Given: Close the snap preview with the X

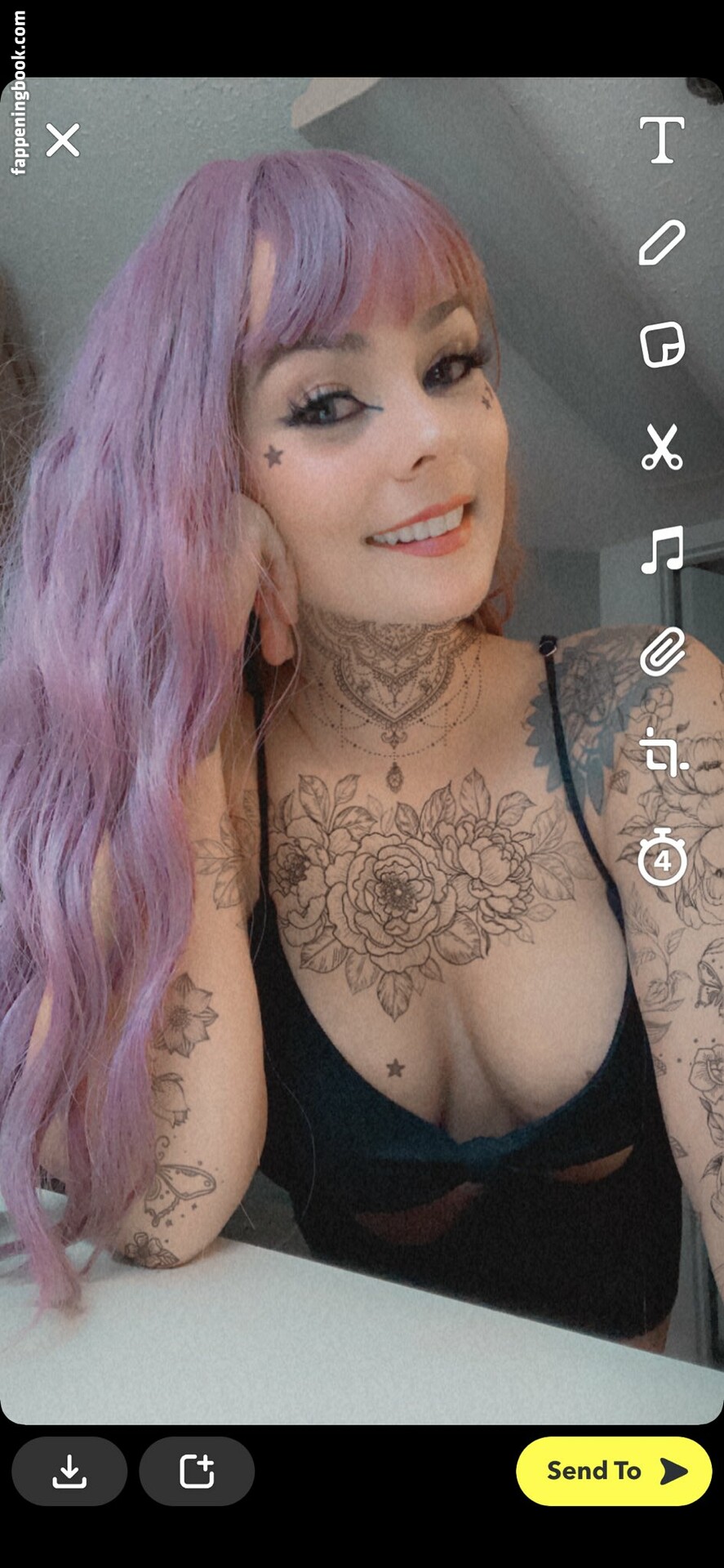Looking at the screenshot, I should click(63, 140).
